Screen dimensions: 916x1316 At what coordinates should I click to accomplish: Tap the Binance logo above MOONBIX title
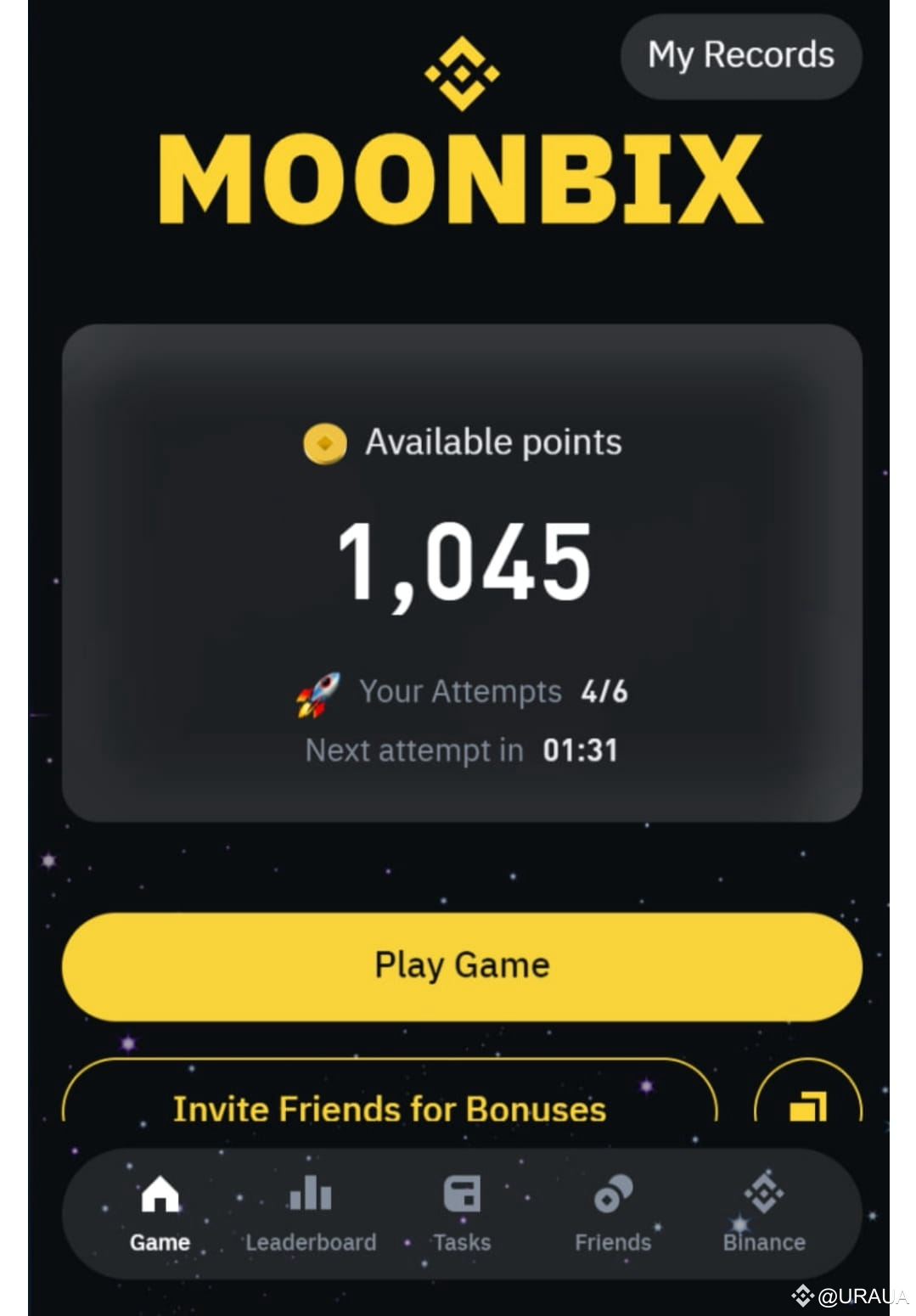(x=463, y=72)
